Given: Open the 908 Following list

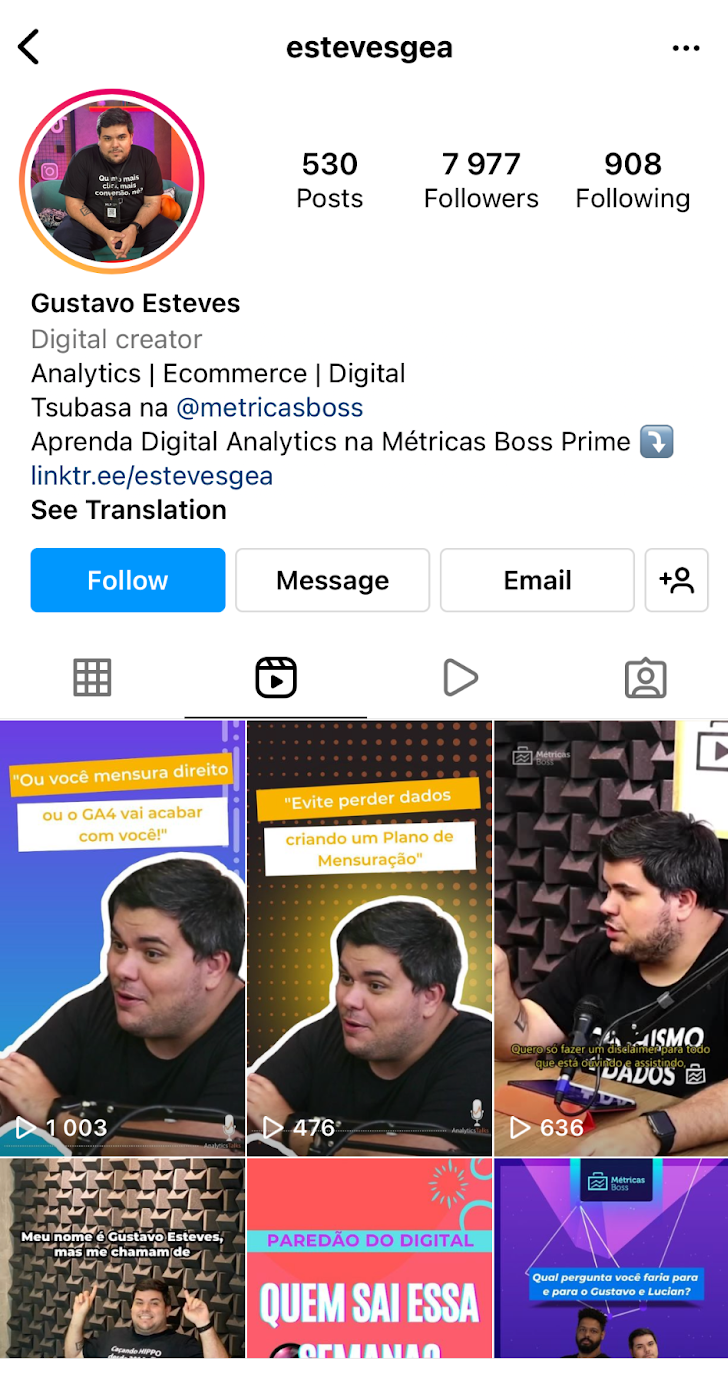Looking at the screenshot, I should [632, 180].
